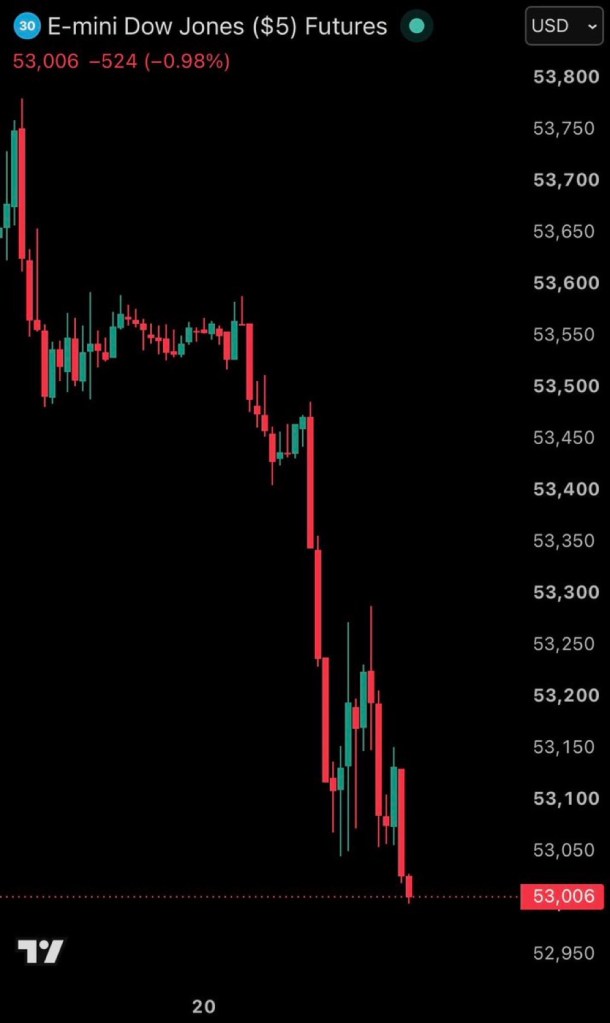The image size is (610, 1023).
Task: Open the USD currency dropdown
Action: (564, 25)
